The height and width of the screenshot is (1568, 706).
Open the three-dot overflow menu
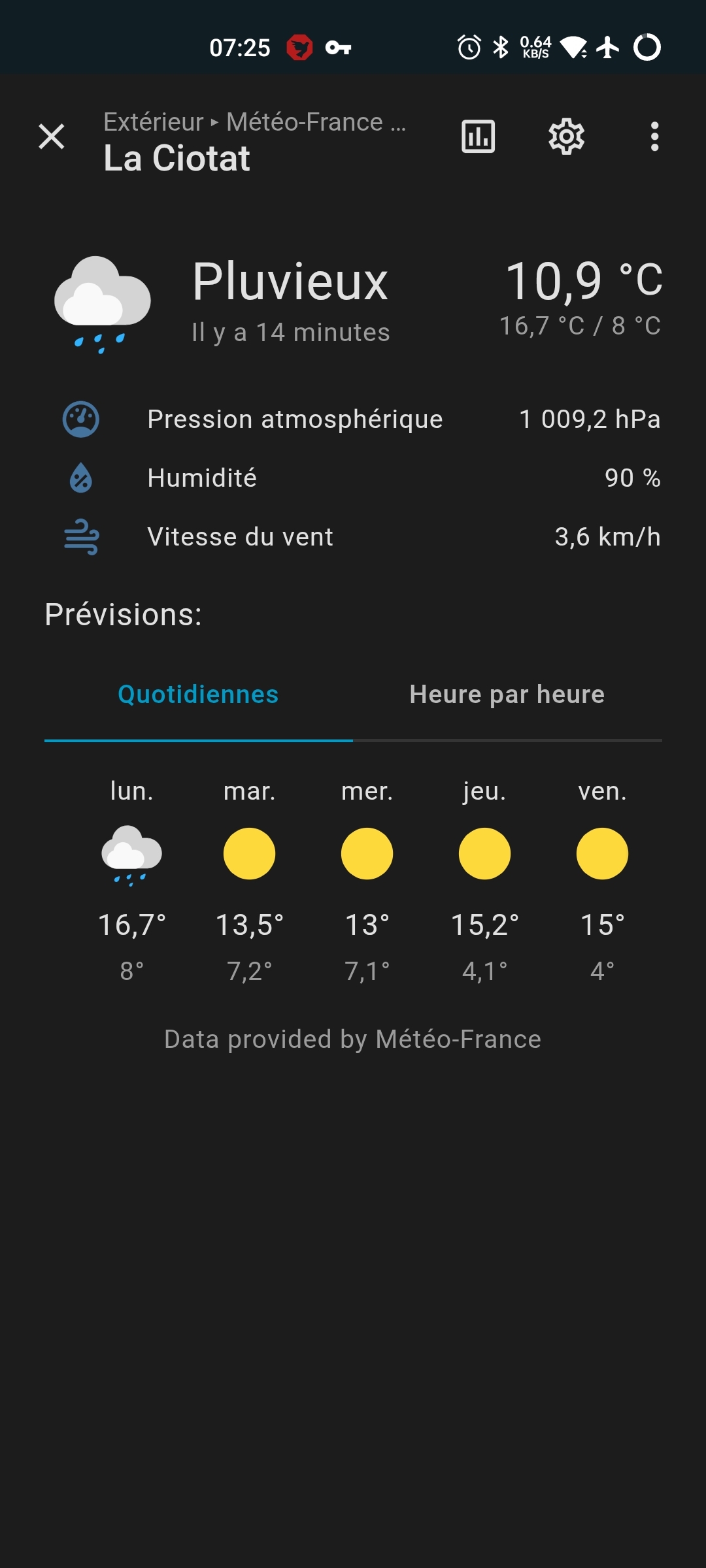(654, 137)
